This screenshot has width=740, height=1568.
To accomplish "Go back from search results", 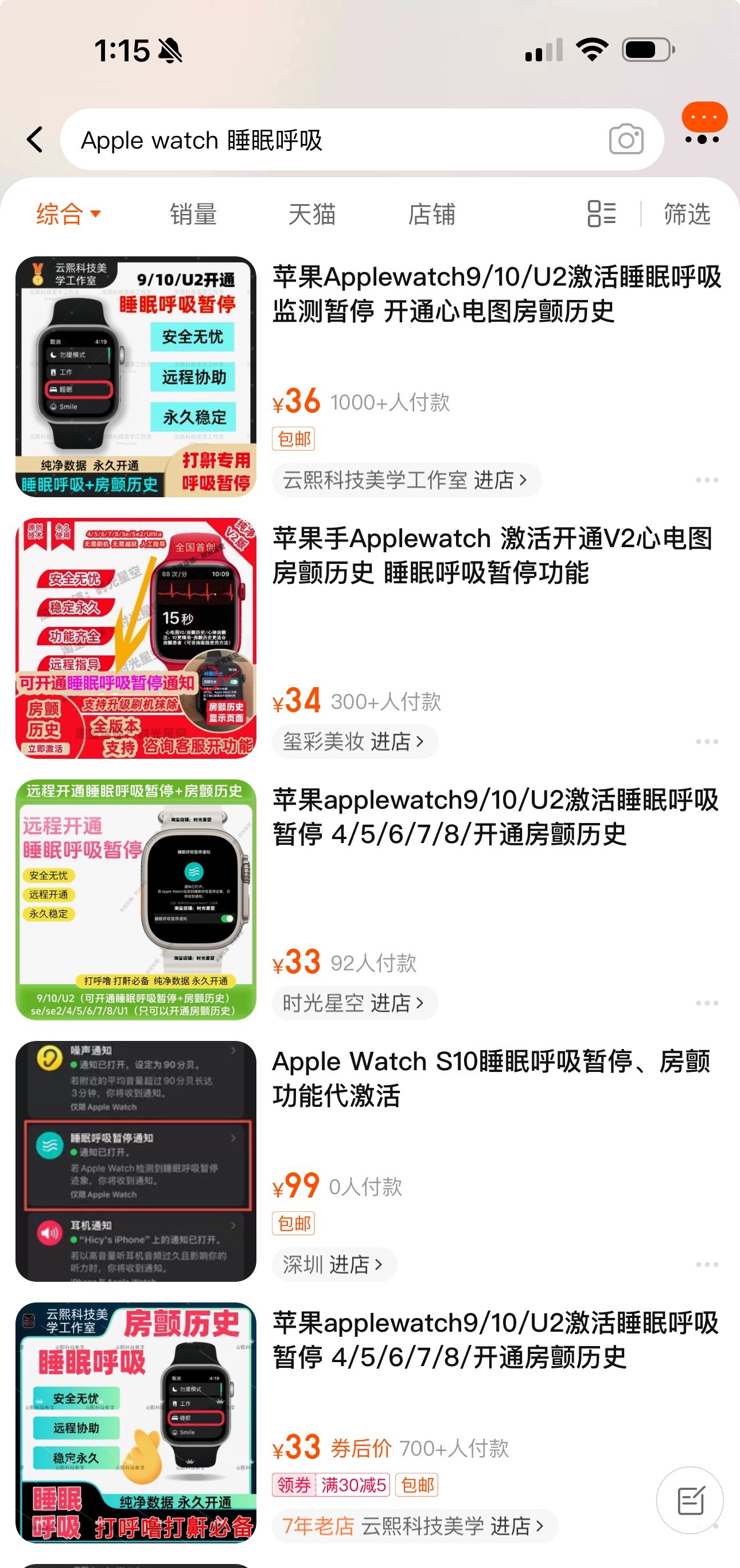I will (36, 140).
